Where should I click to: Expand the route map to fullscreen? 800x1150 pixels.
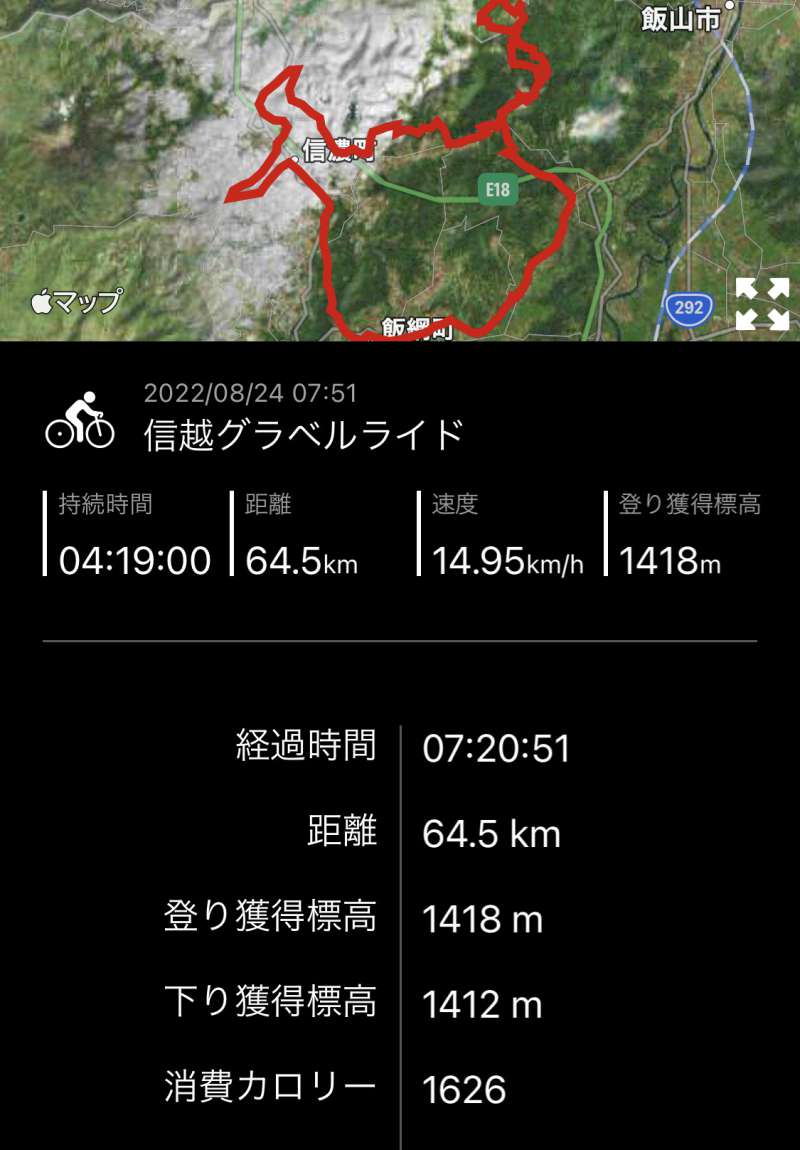(762, 304)
